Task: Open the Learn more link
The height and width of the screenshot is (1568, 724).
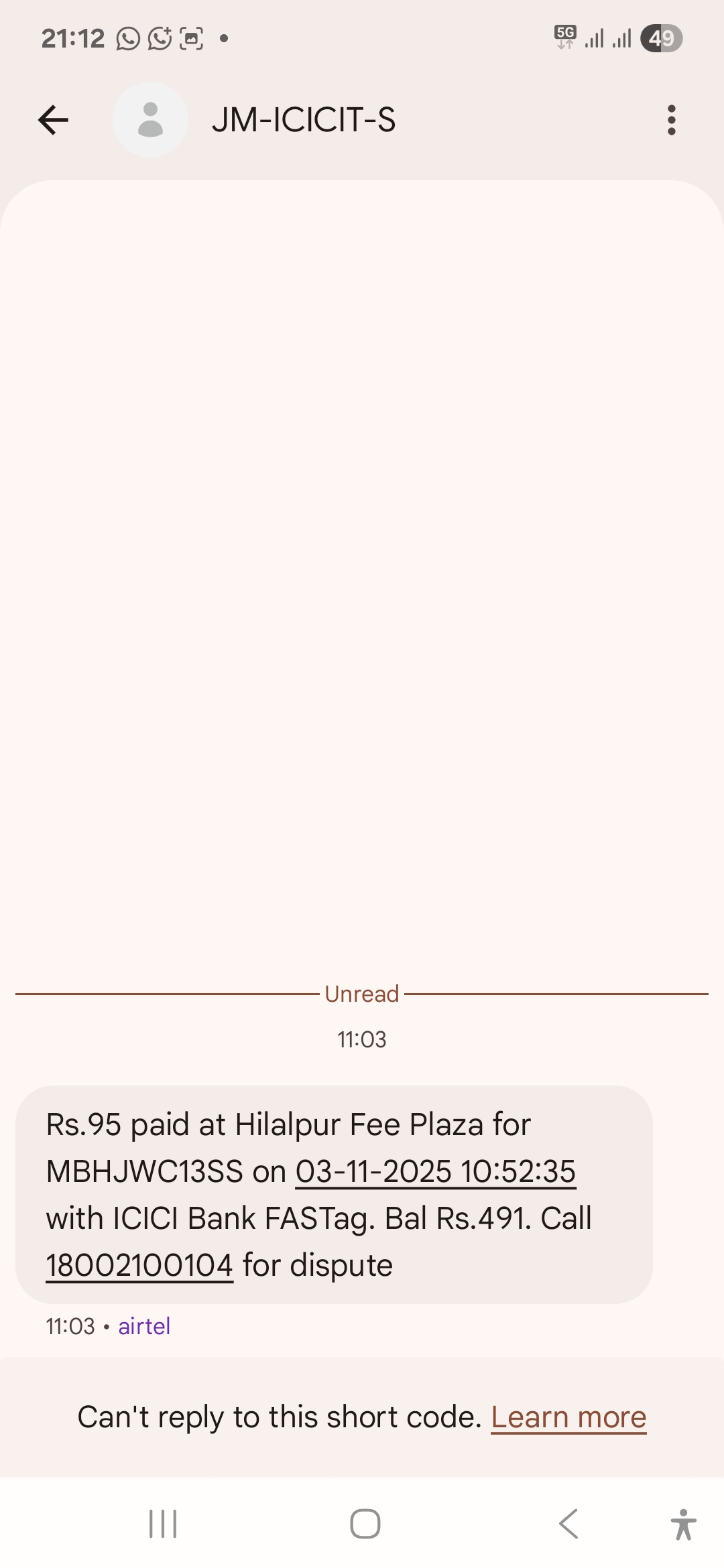Action: 568,1417
